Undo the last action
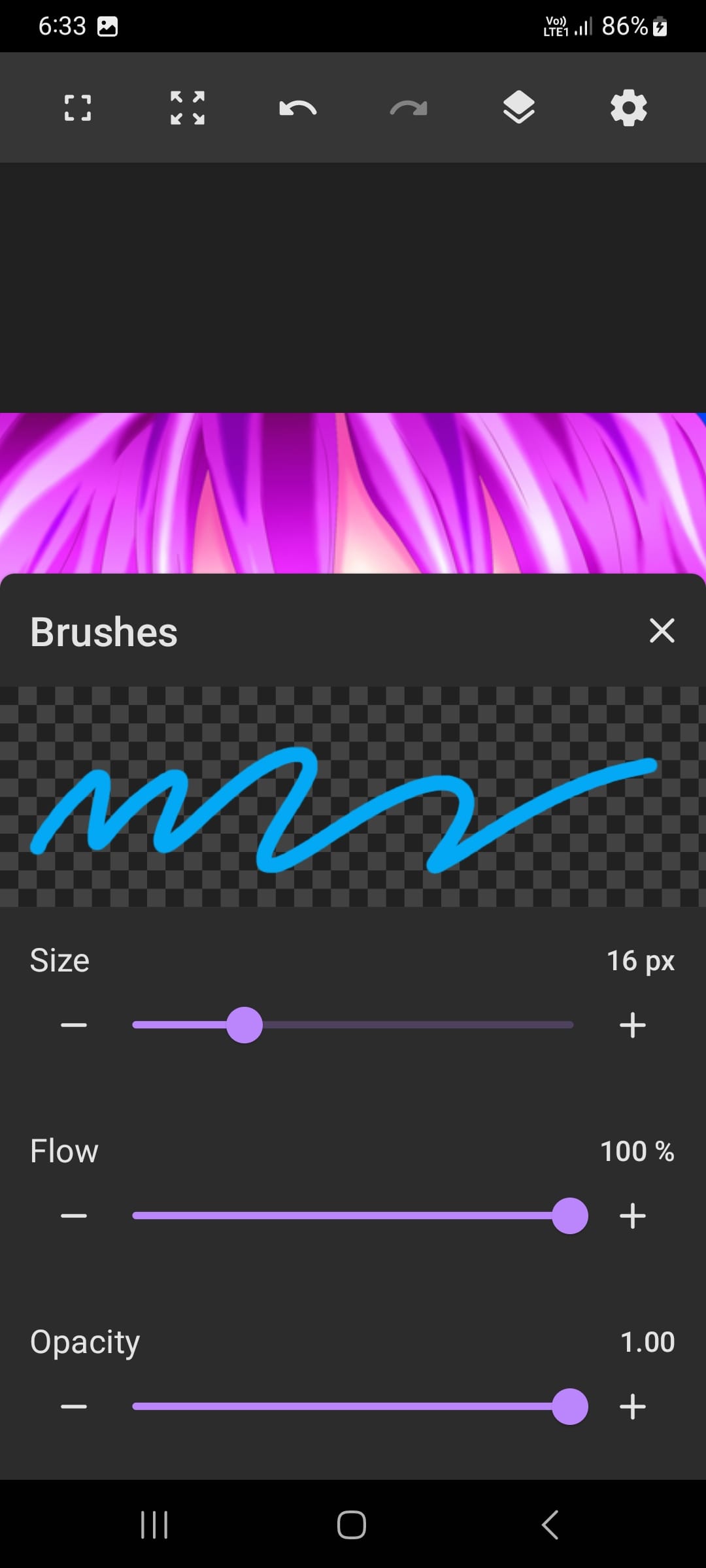The width and height of the screenshot is (706, 1568). click(298, 108)
